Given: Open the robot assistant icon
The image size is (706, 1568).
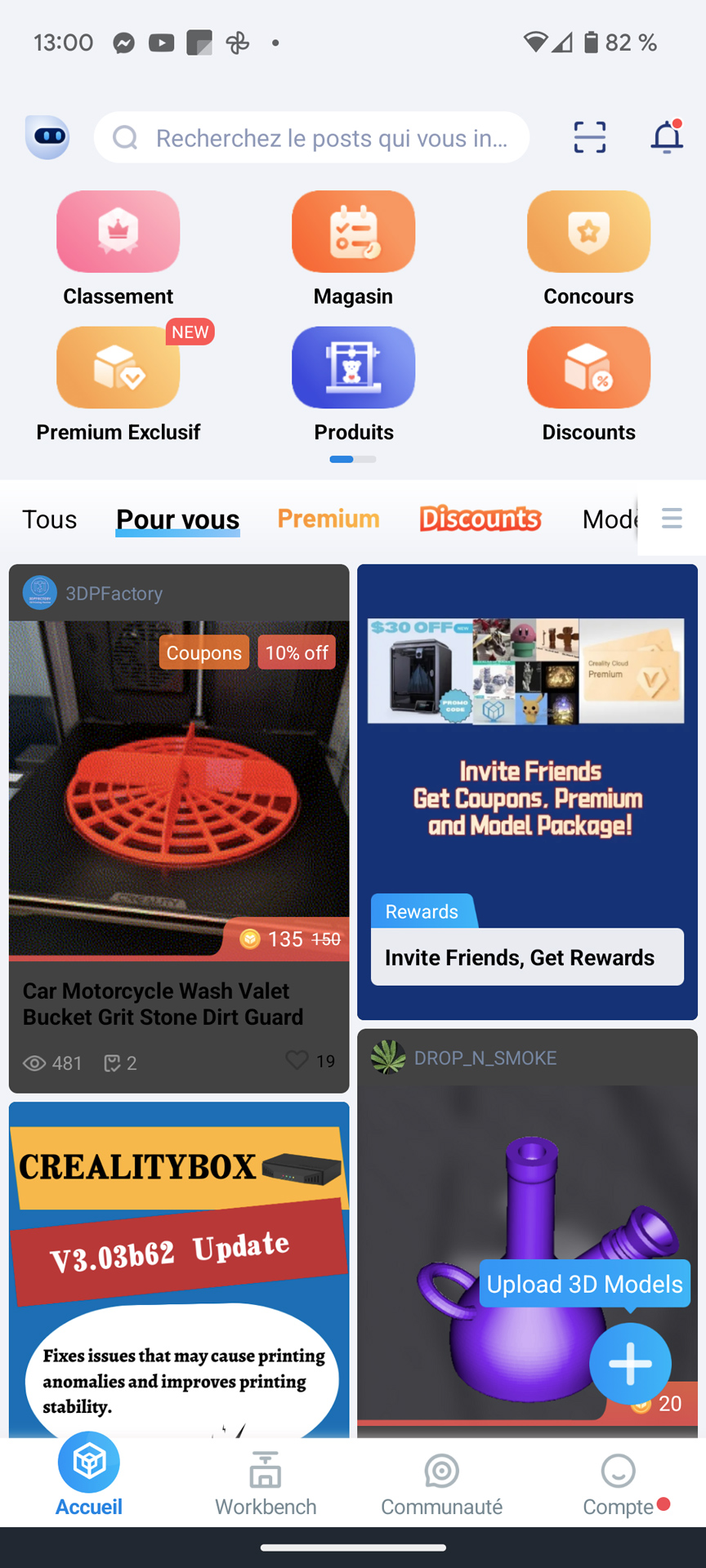Looking at the screenshot, I should click(47, 137).
